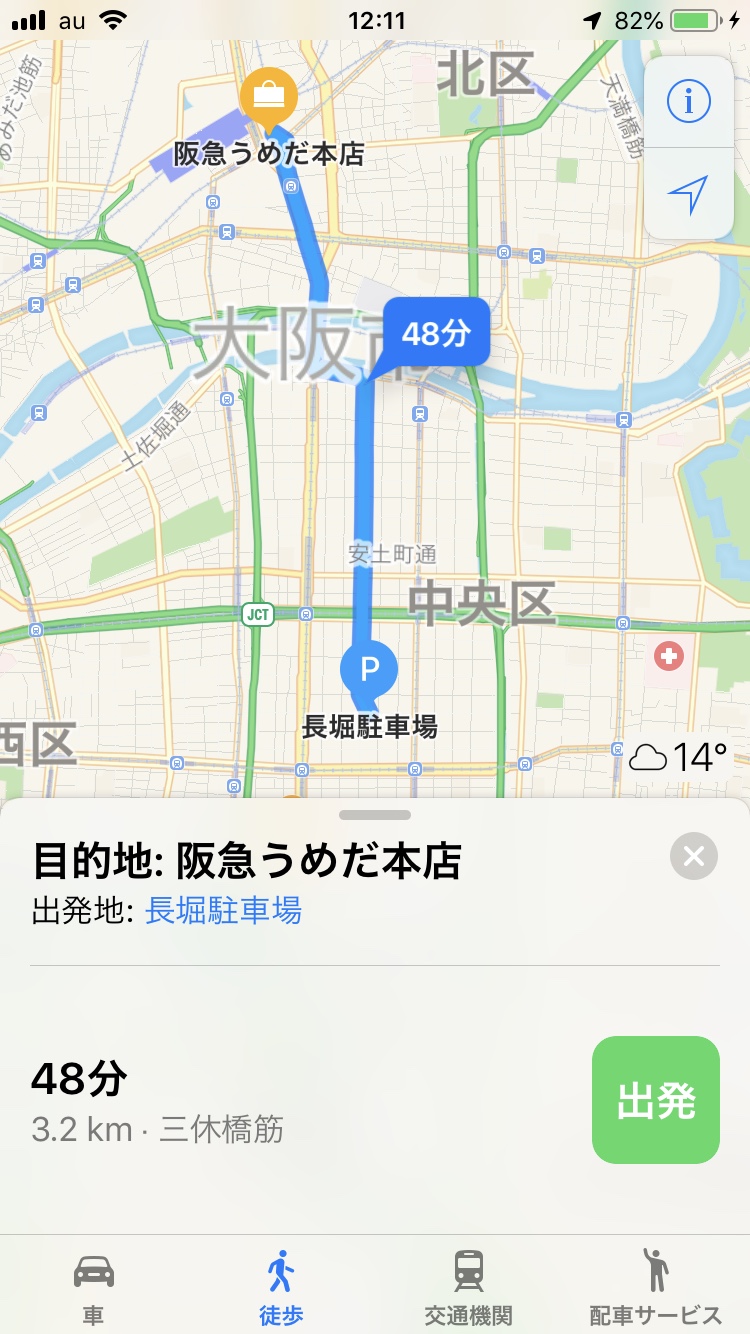
Task: Open the 14° weather indicator
Action: click(677, 757)
